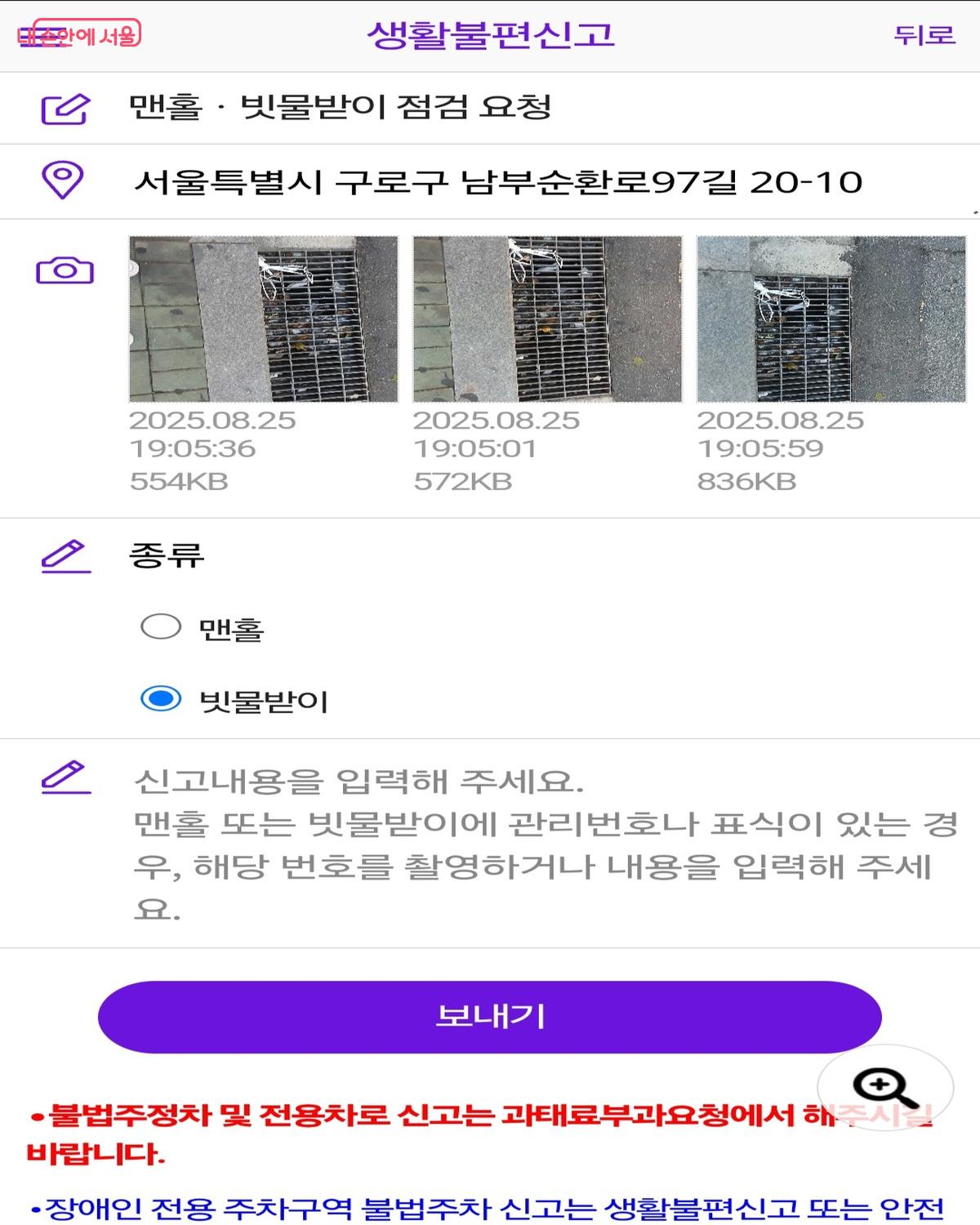Select the 빗물받이 radio button
The height and width of the screenshot is (1225, 980).
coord(160,698)
